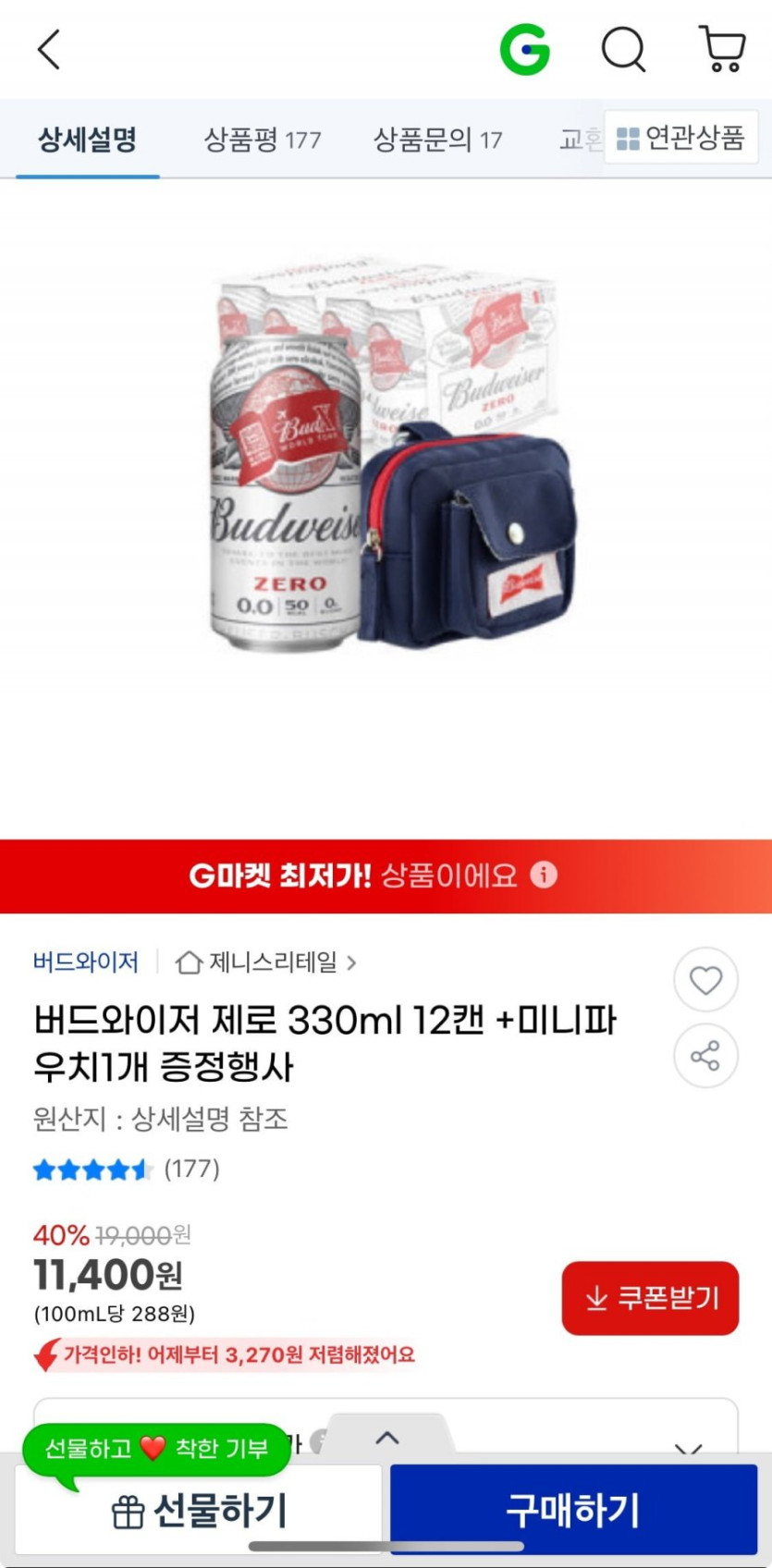The width and height of the screenshot is (772, 1568).
Task: Add this product to the wishlist heart
Action: [705, 980]
